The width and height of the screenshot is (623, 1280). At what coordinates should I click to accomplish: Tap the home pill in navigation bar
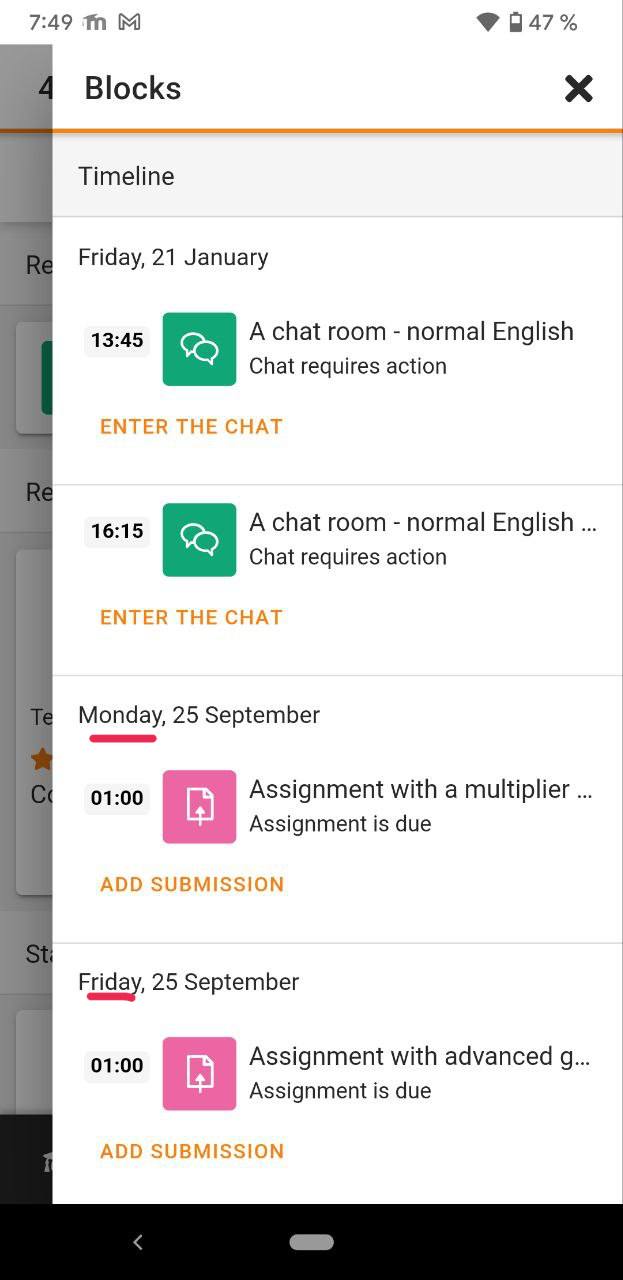[311, 1242]
